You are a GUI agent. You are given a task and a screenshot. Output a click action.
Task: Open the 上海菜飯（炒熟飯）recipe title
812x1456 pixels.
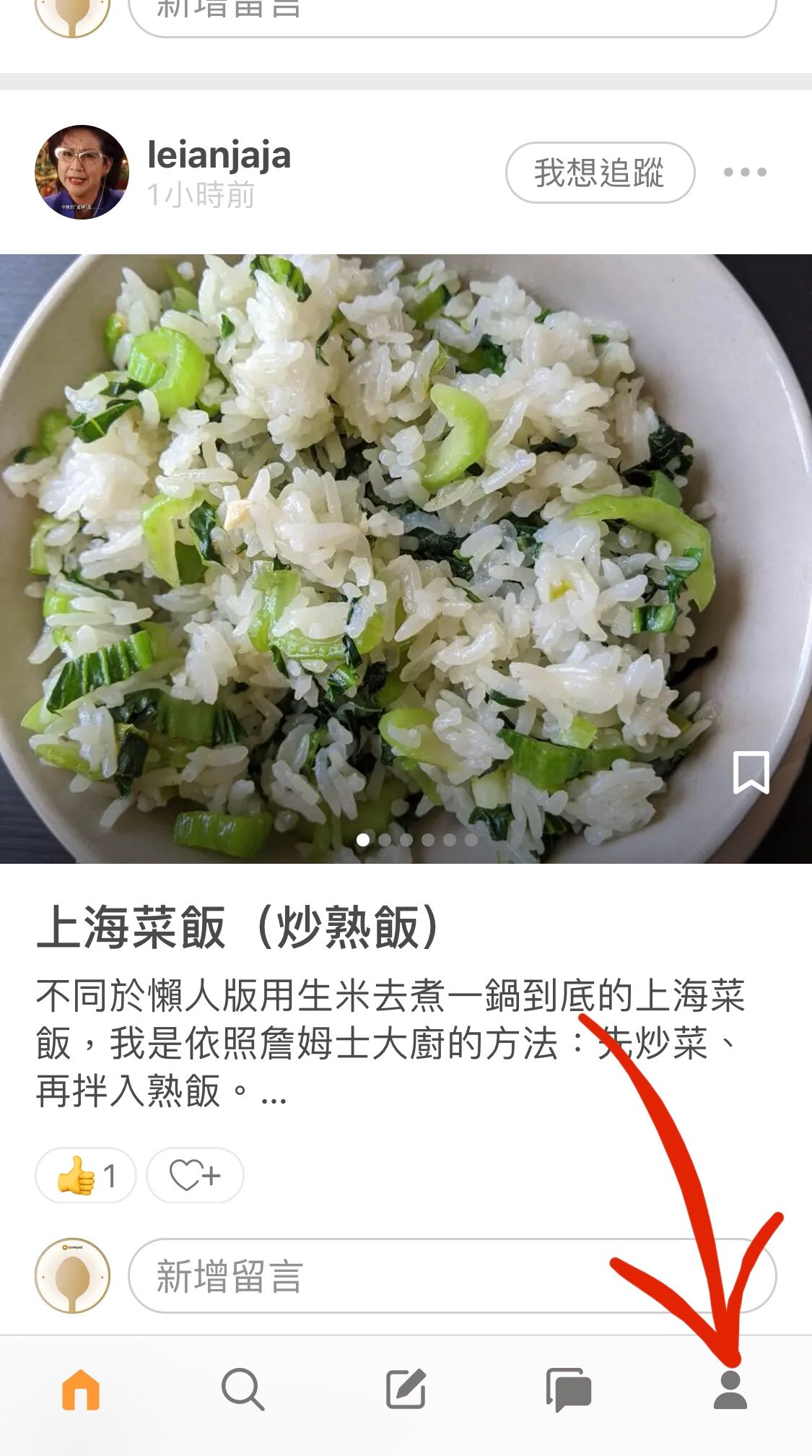[238, 927]
